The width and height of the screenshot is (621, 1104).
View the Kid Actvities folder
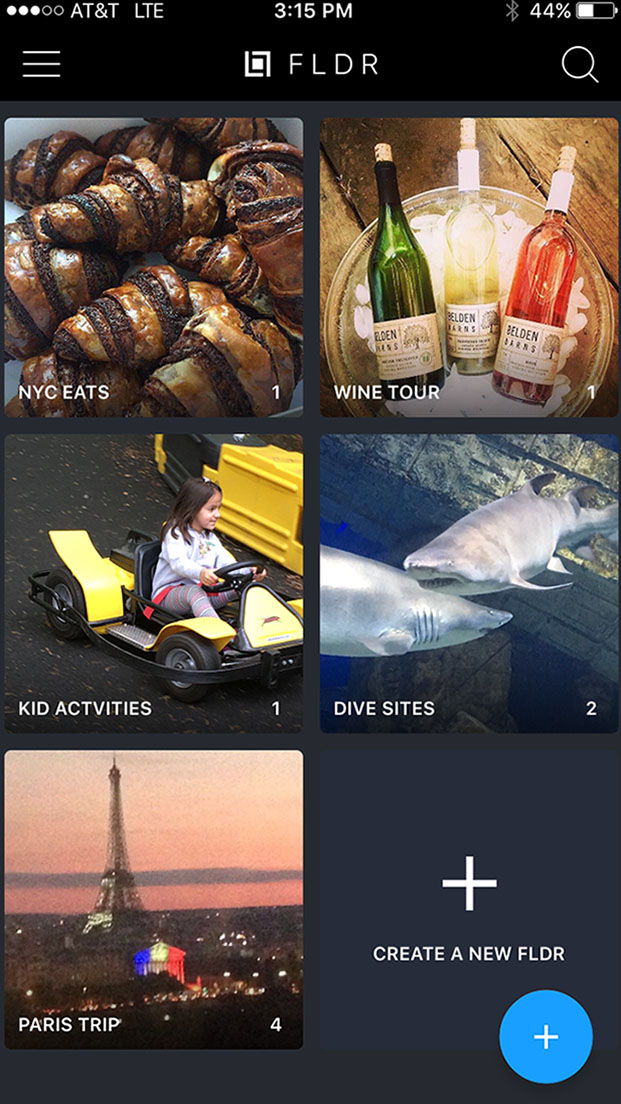154,583
